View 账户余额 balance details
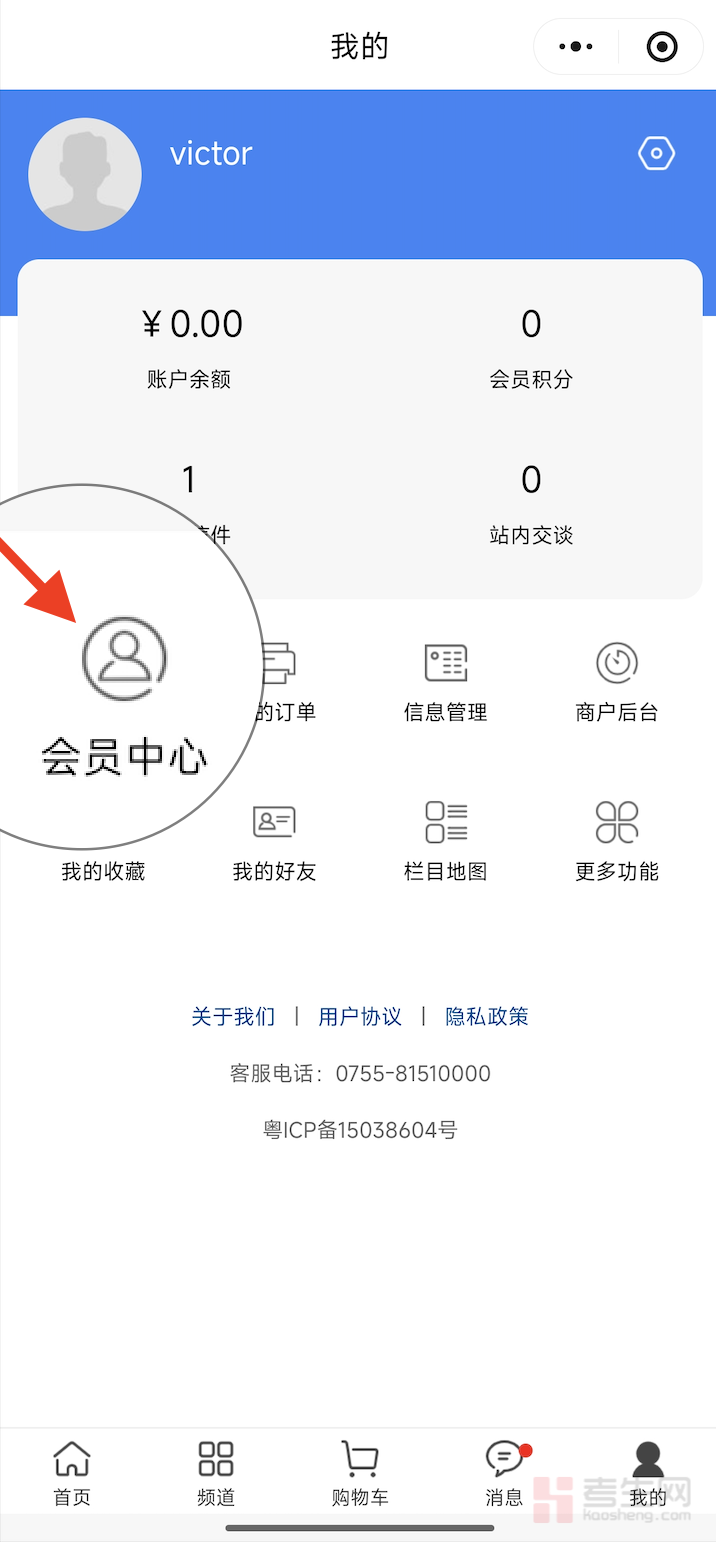 (x=189, y=345)
